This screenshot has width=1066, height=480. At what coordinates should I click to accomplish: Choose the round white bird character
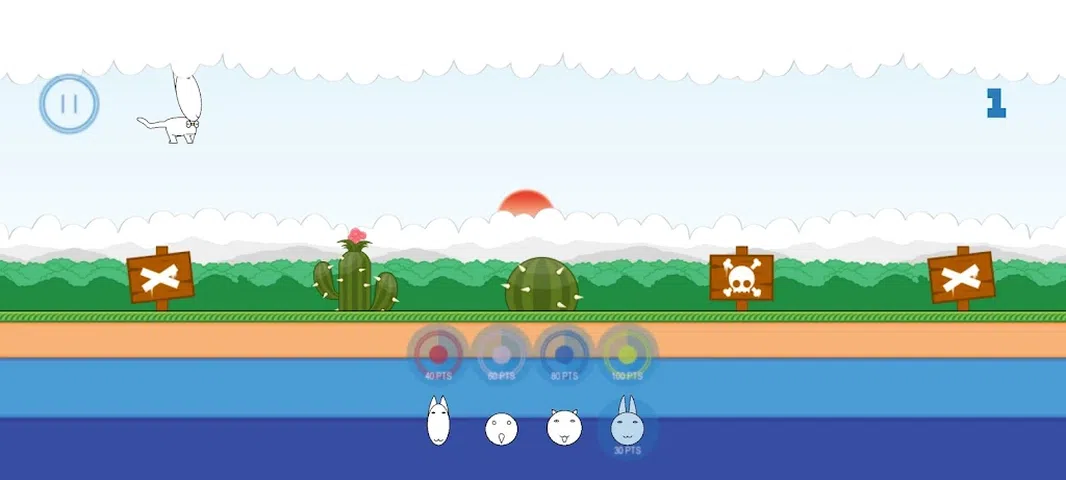pyautogui.click(x=501, y=429)
